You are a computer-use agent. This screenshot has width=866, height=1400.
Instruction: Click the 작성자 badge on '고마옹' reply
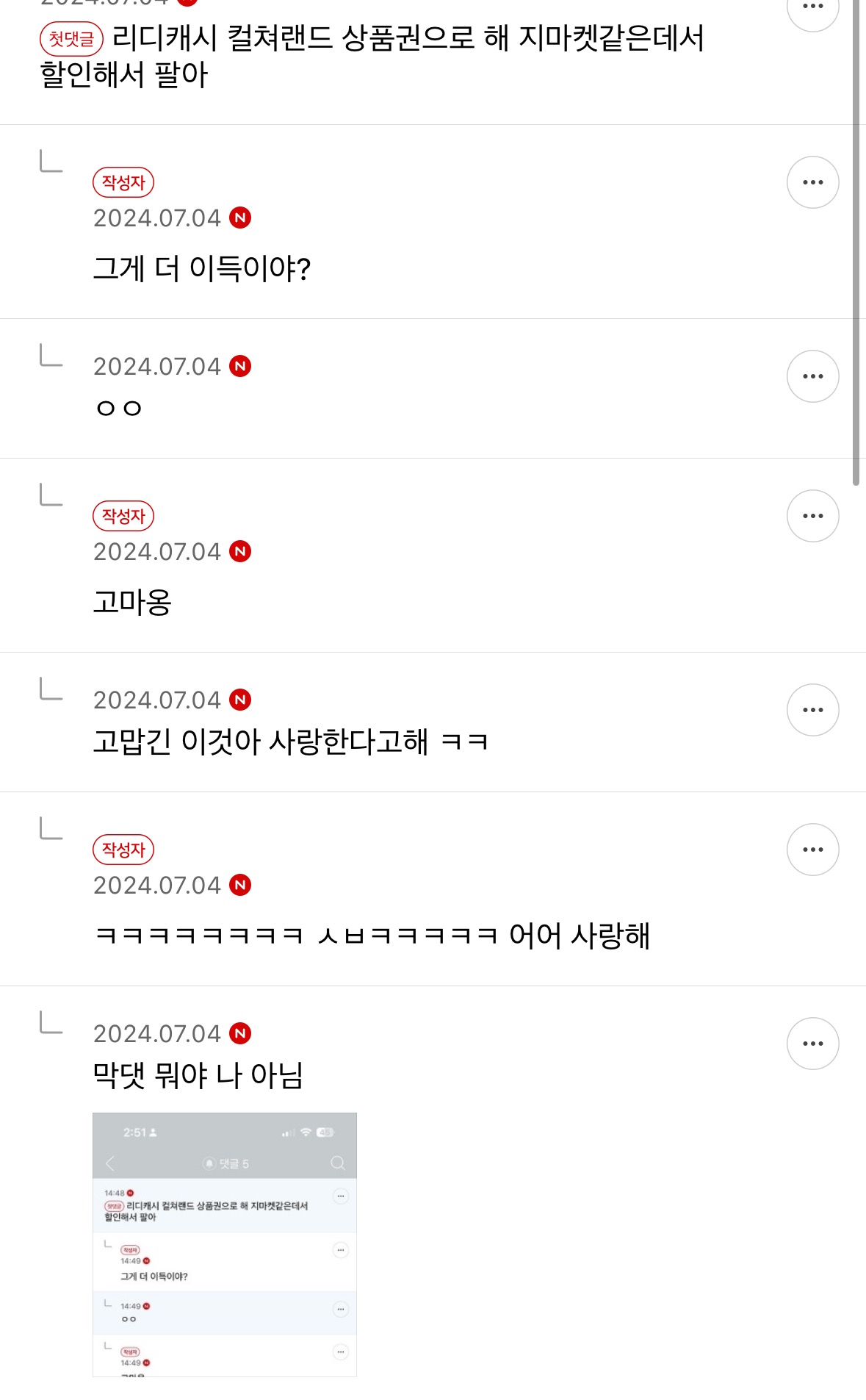pyautogui.click(x=123, y=516)
